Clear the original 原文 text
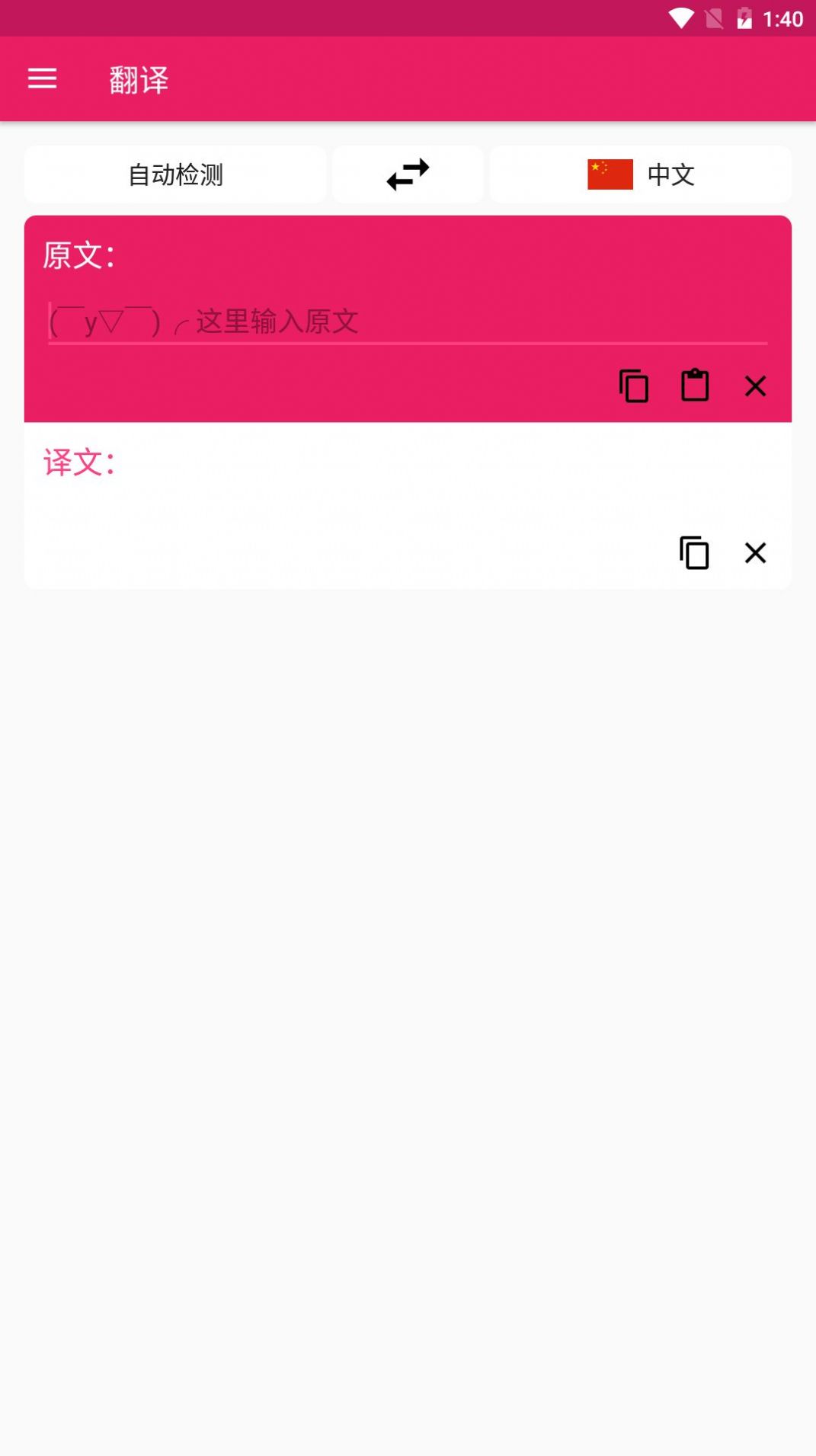The width and height of the screenshot is (816, 1456). 755,386
